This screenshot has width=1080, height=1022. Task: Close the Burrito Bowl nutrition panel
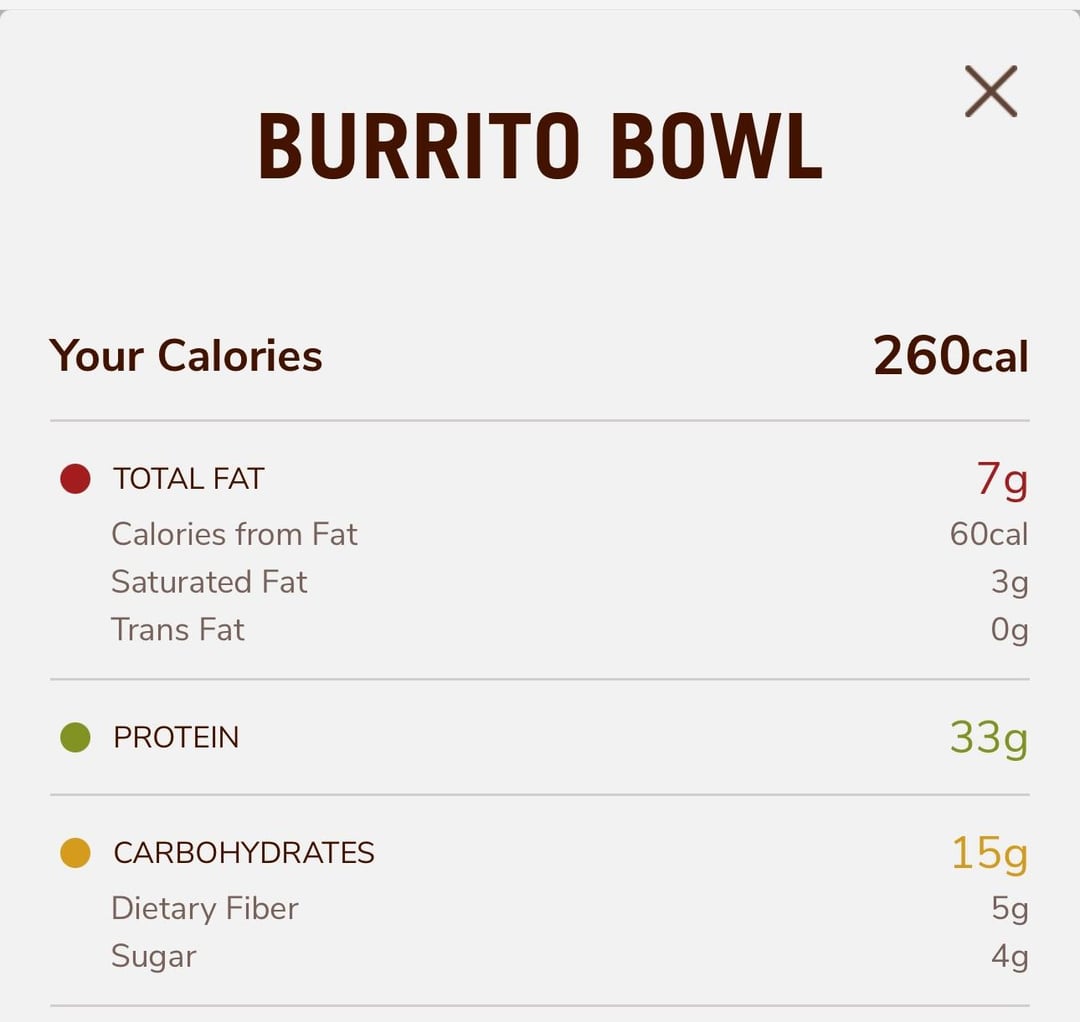pos(990,92)
